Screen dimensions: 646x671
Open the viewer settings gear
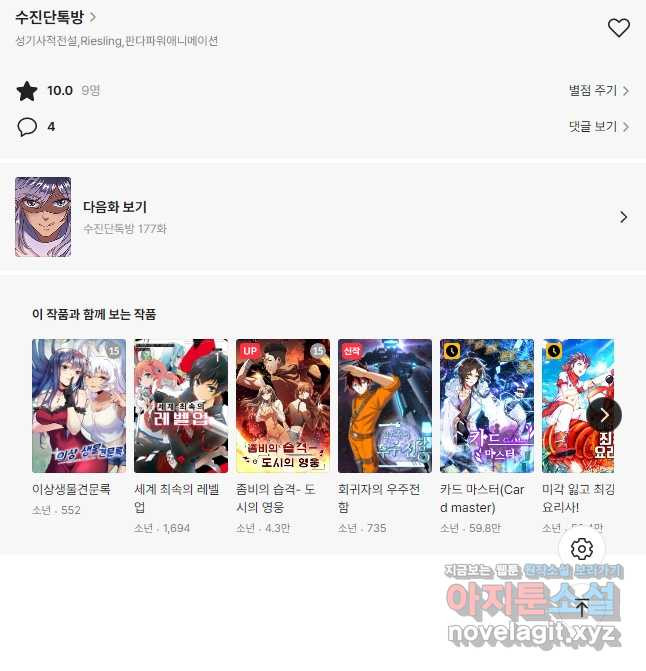tap(582, 549)
